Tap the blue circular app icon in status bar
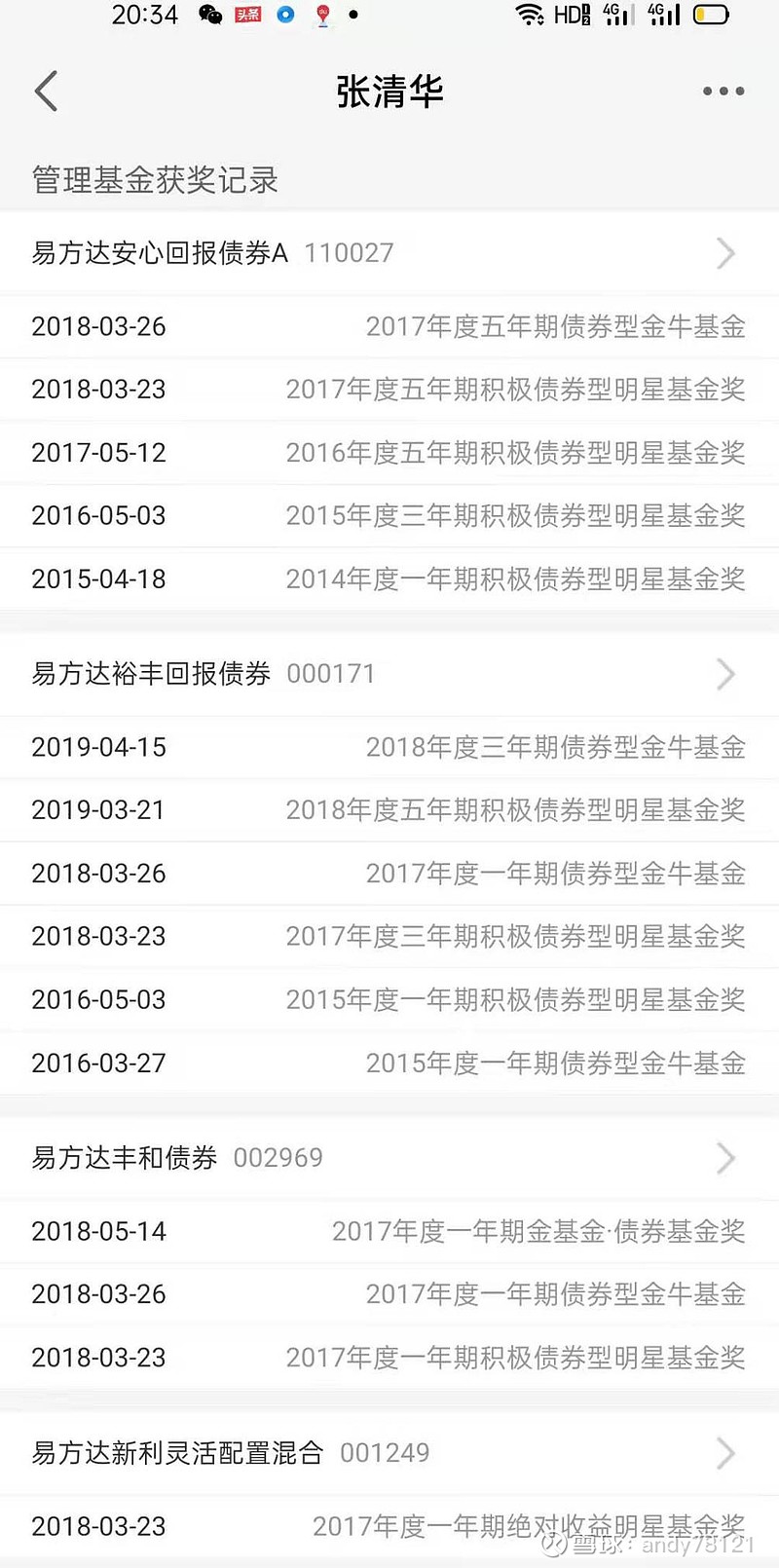This screenshot has width=779, height=1568. click(x=286, y=15)
